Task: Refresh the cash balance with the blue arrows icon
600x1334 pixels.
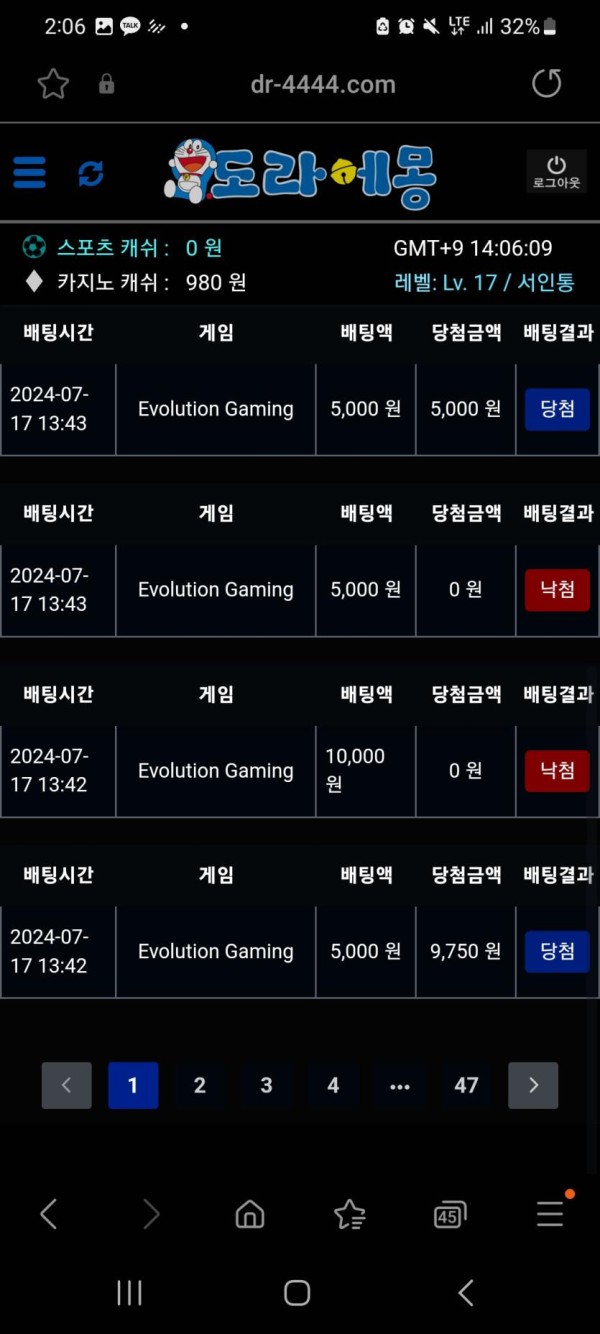Action: click(91, 174)
